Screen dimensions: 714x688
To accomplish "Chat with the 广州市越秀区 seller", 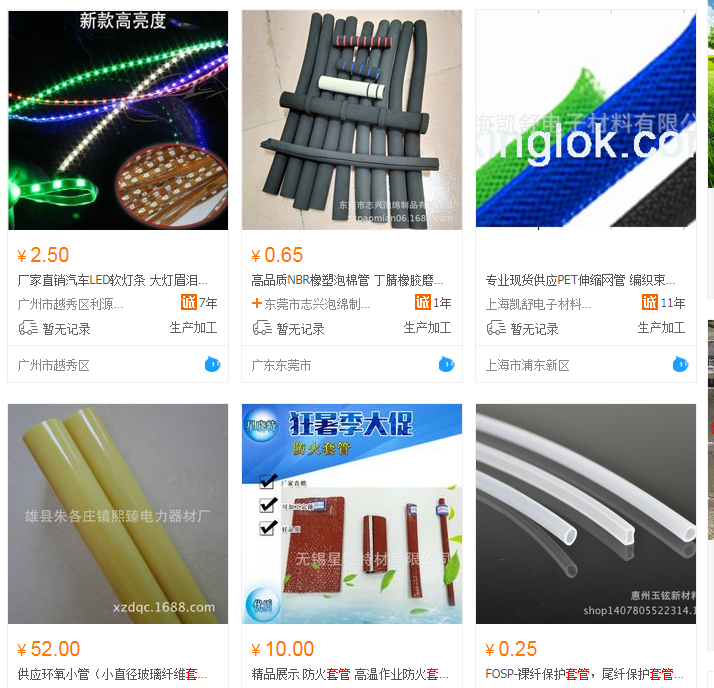I will (212, 365).
